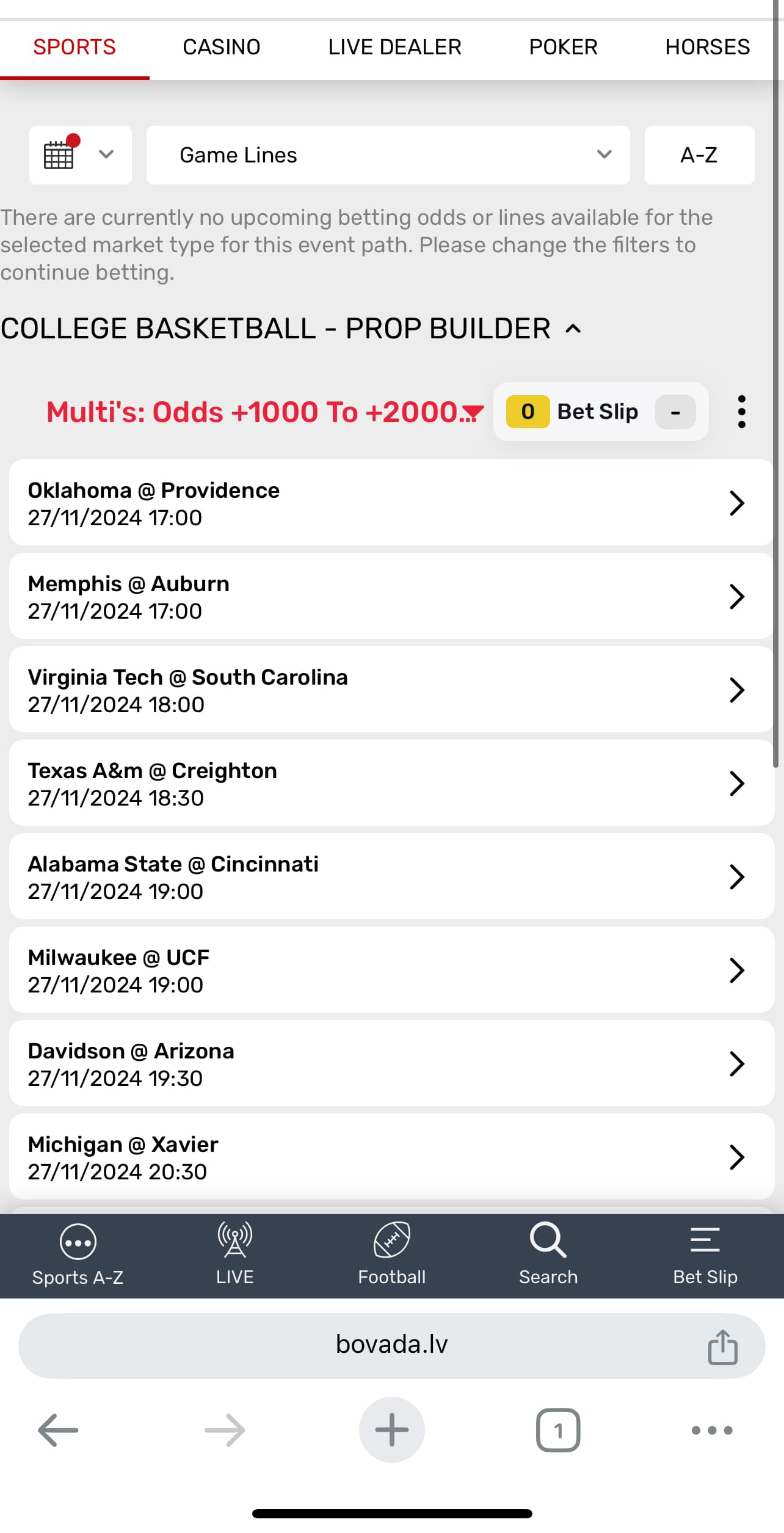Choose Davidson @ Arizona matchup
This screenshot has height=1533, width=784.
coord(391,1064)
